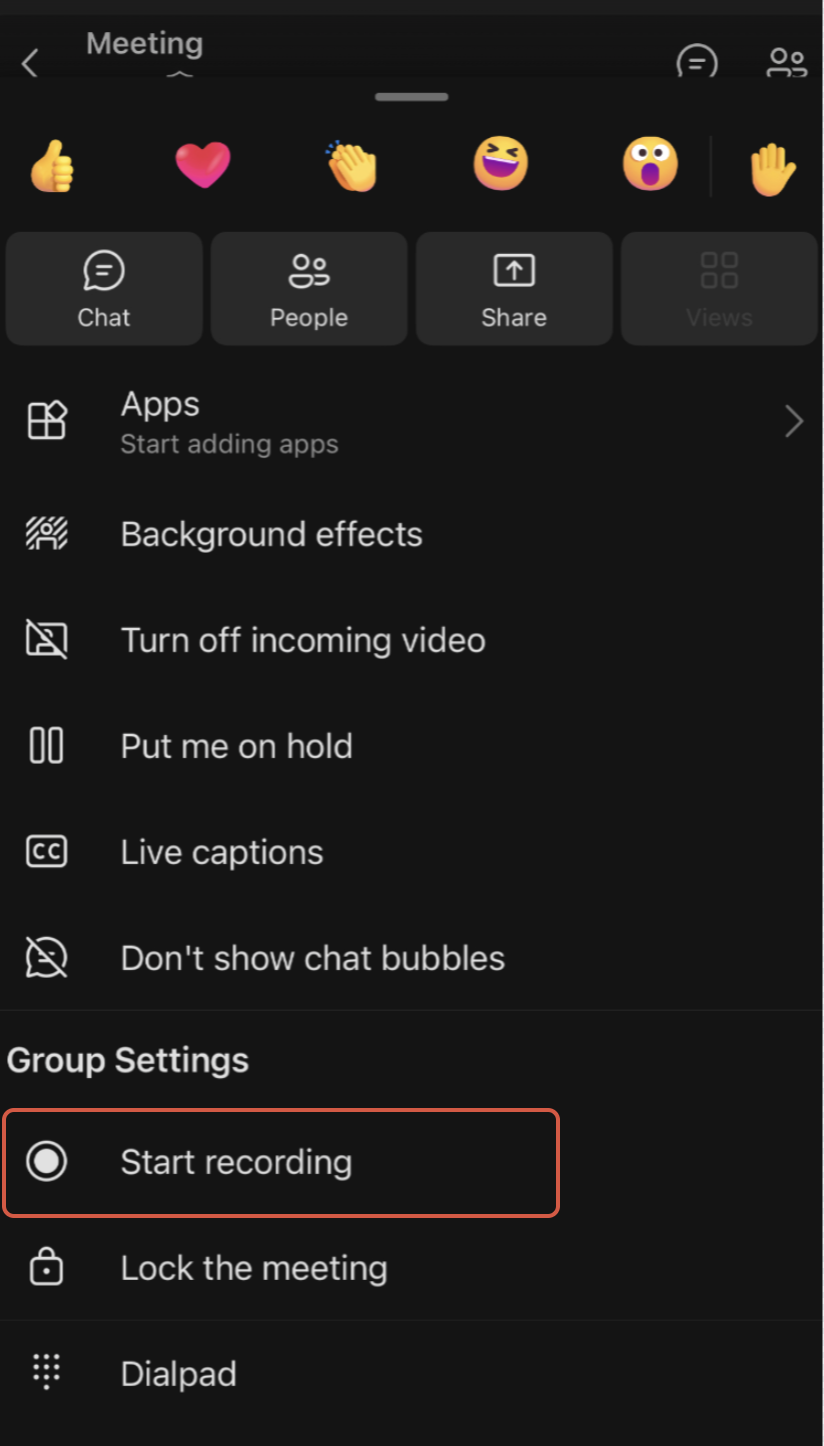This screenshot has height=1446, width=824.
Task: Open the participants icon in header
Action: [x=786, y=64]
